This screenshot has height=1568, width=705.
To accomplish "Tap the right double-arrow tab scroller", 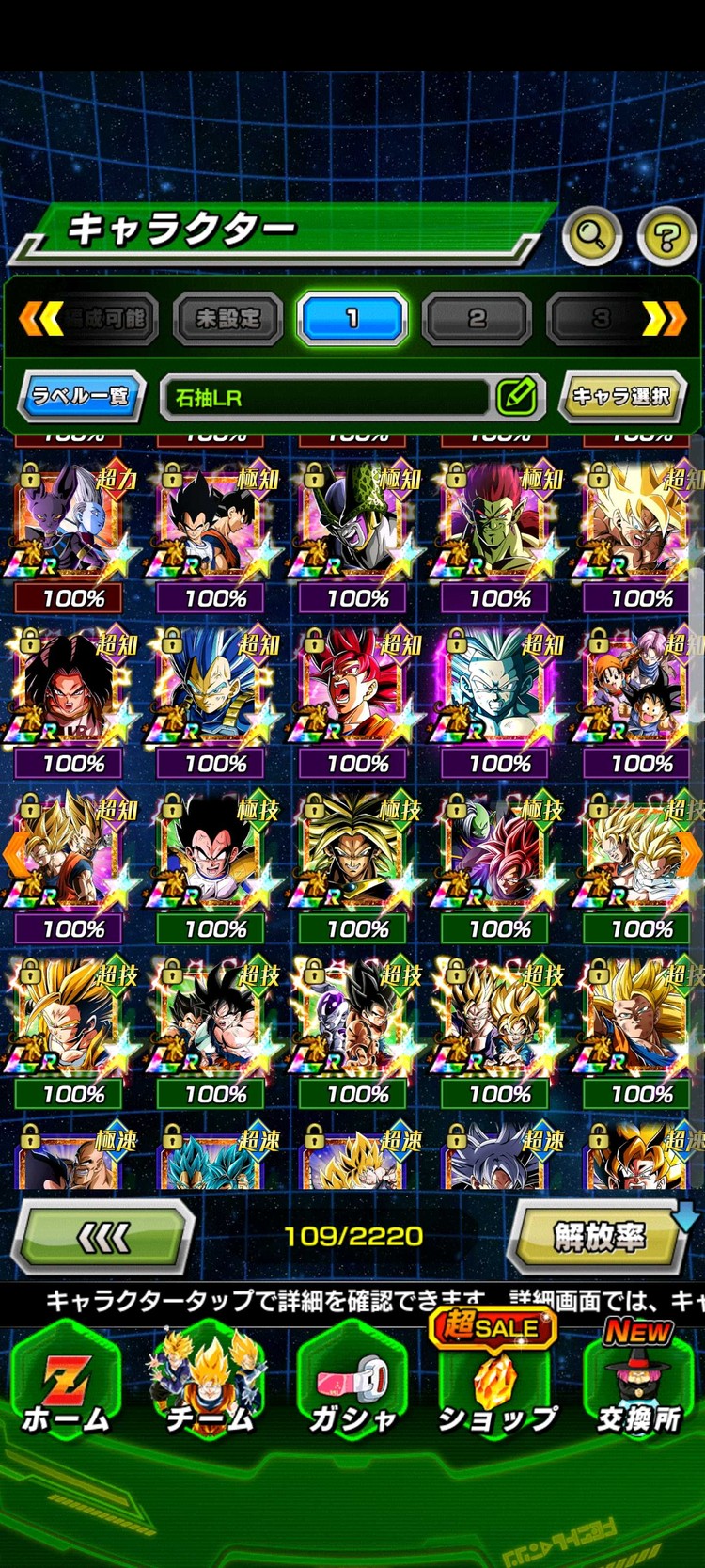I will click(664, 319).
